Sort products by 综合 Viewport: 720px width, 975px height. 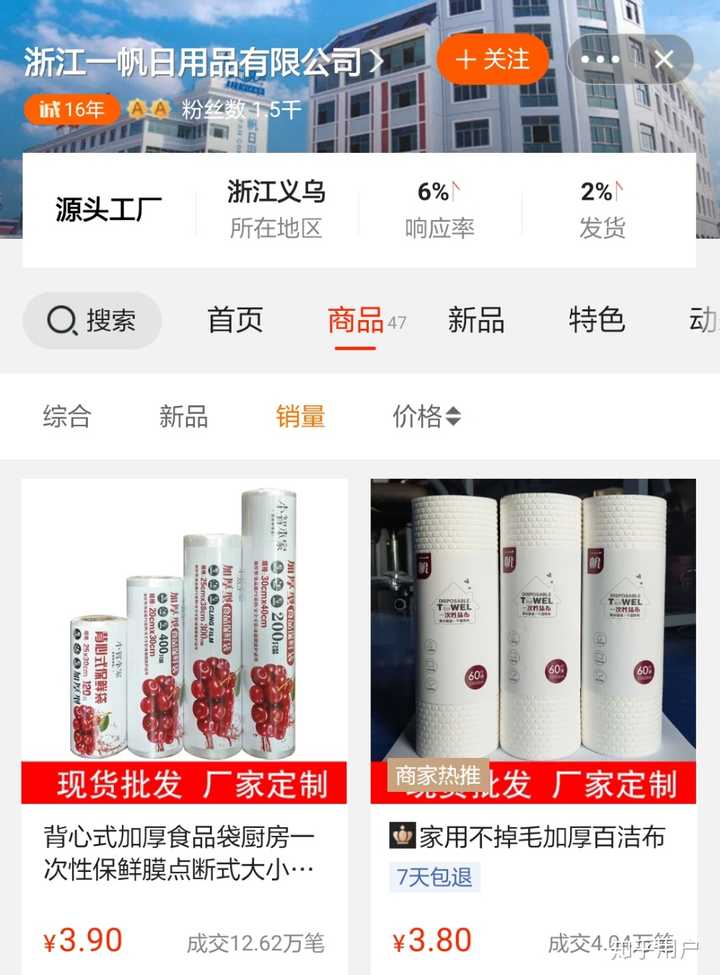pyautogui.click(x=67, y=416)
